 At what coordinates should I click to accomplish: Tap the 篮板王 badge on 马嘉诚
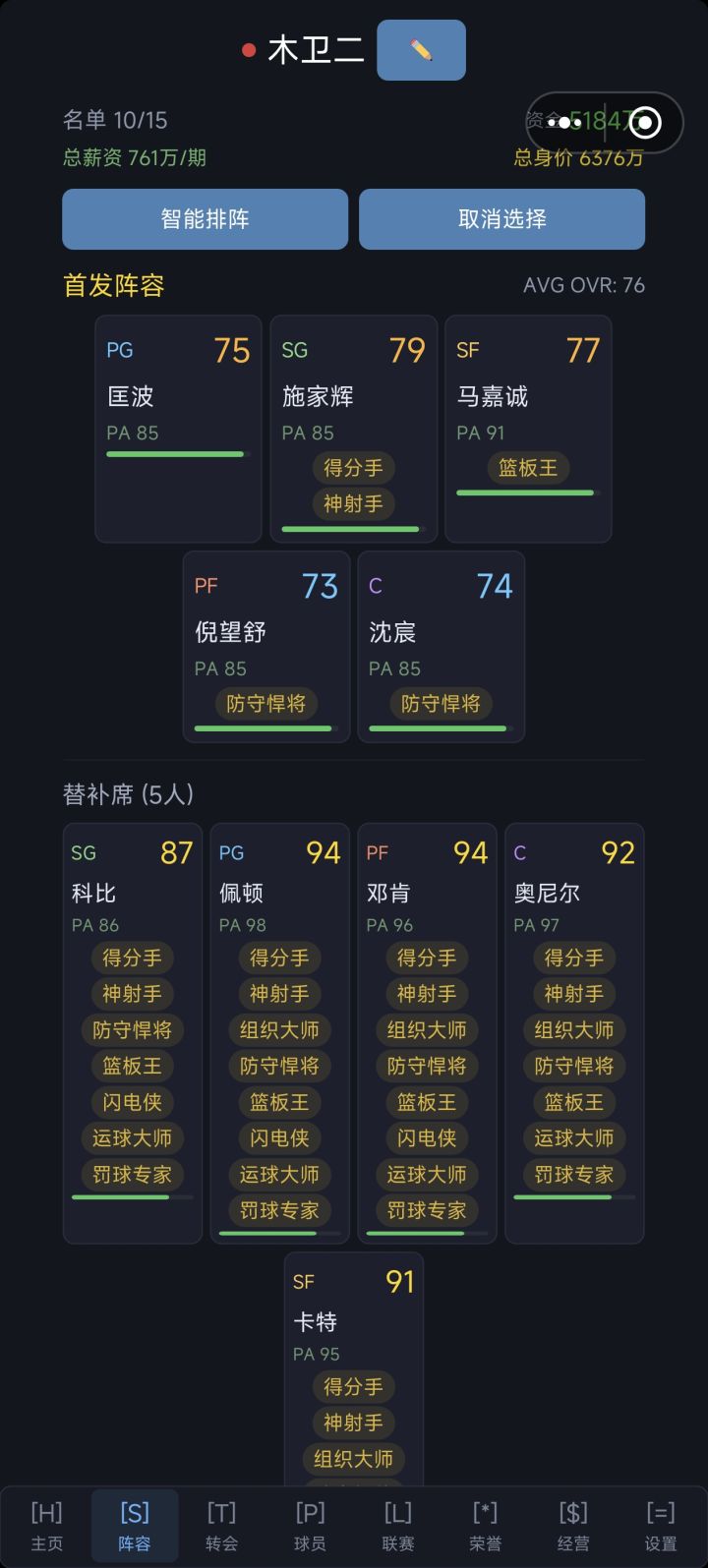tap(527, 468)
